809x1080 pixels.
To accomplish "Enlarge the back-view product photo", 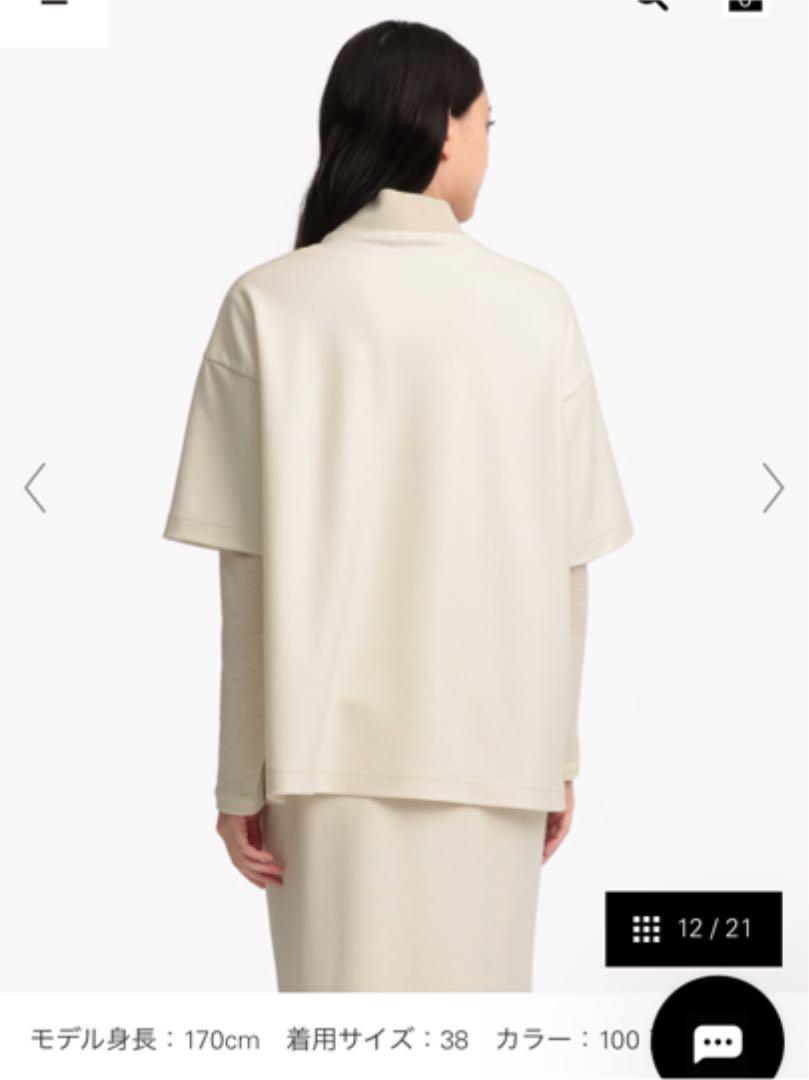I will (x=400, y=500).
